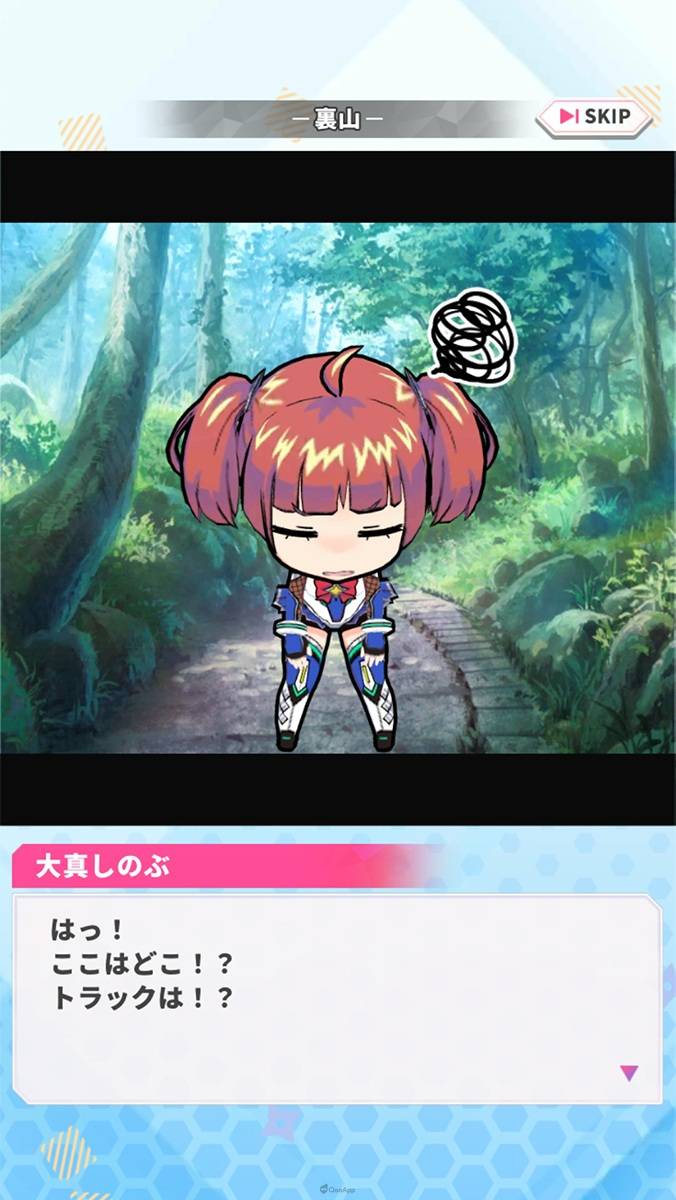Advance dialogue with the pink arrow

[628, 1073]
